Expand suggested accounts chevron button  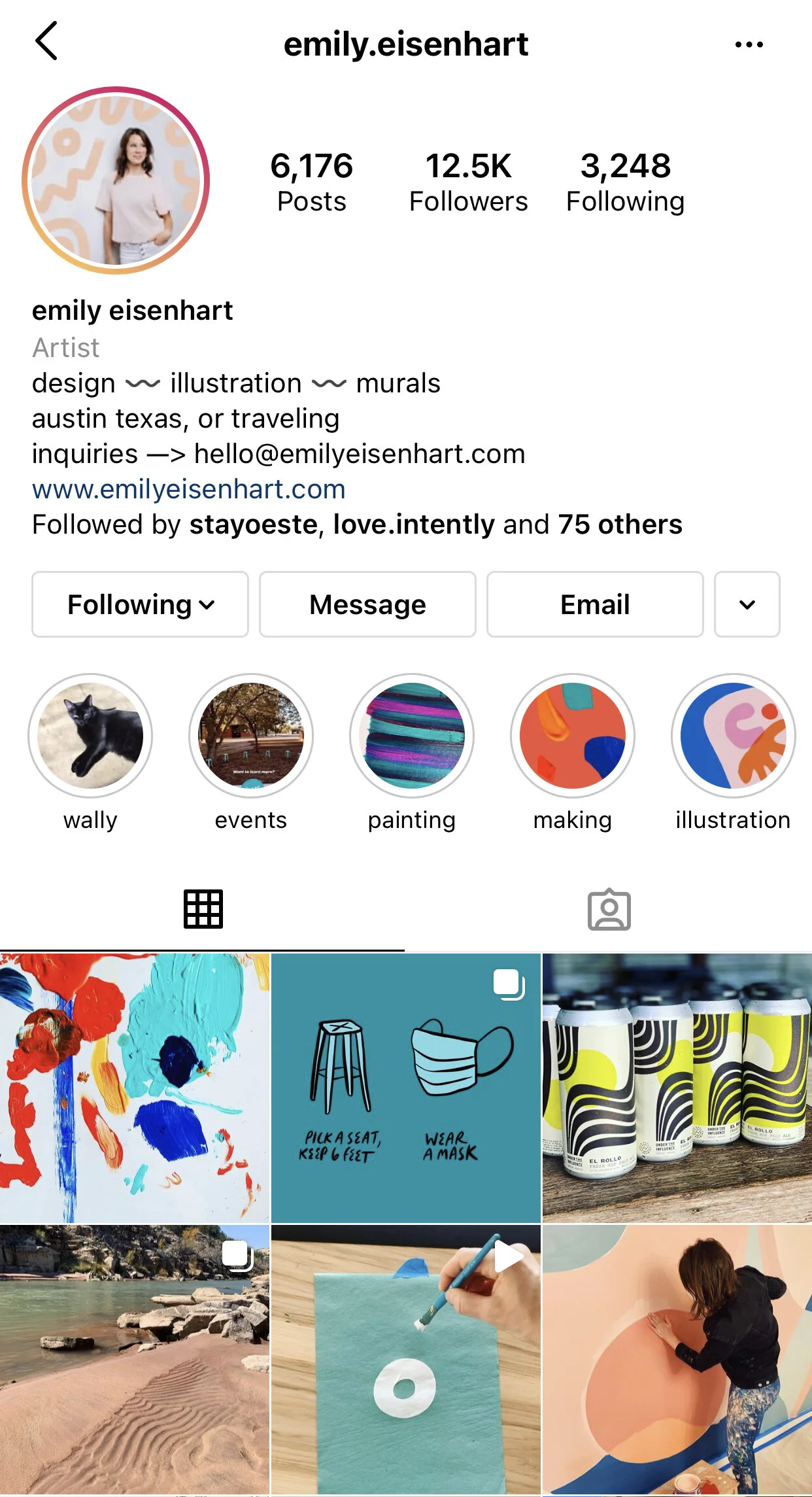tap(747, 604)
